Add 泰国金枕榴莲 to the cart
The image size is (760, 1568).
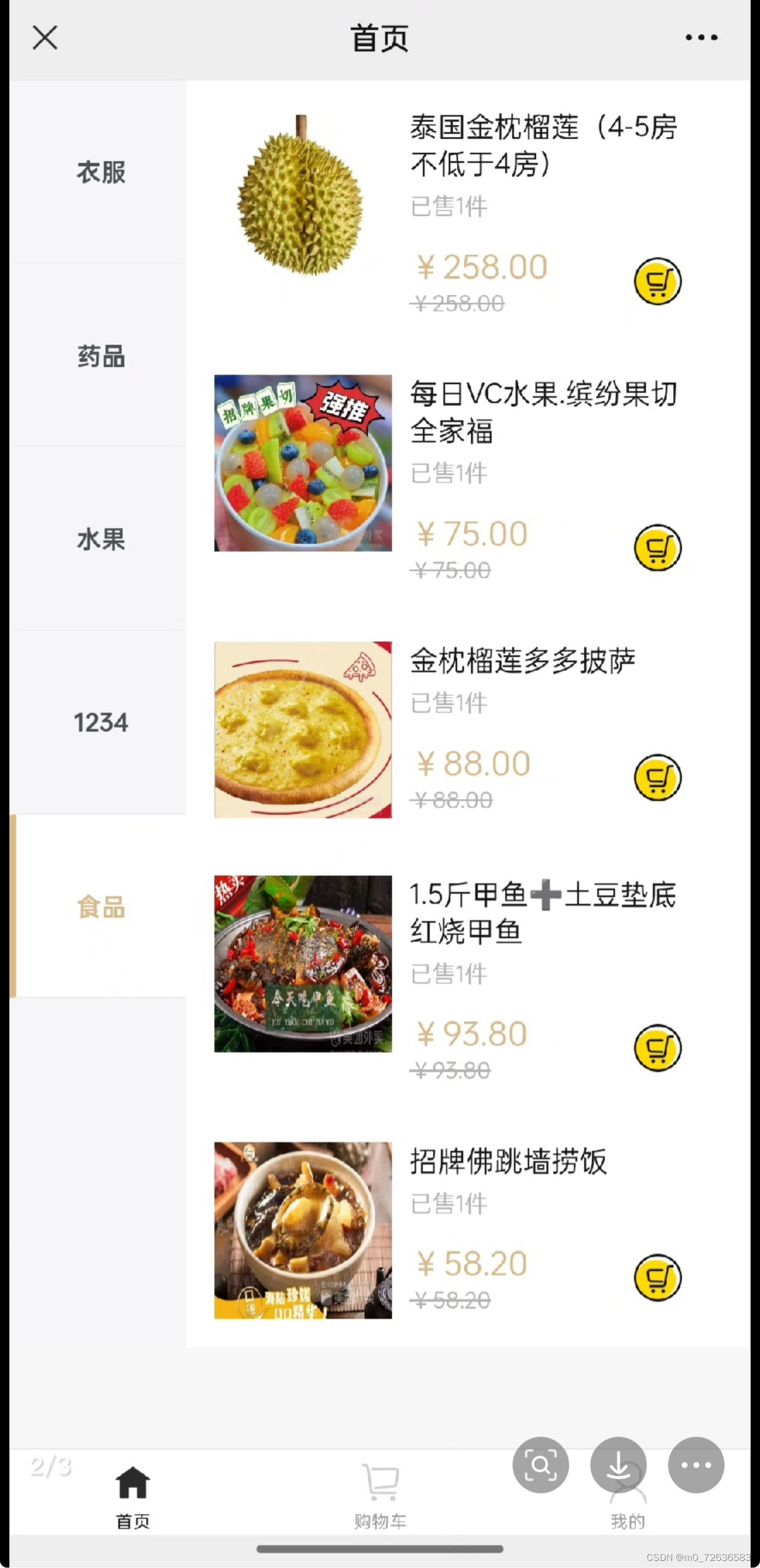[x=657, y=281]
